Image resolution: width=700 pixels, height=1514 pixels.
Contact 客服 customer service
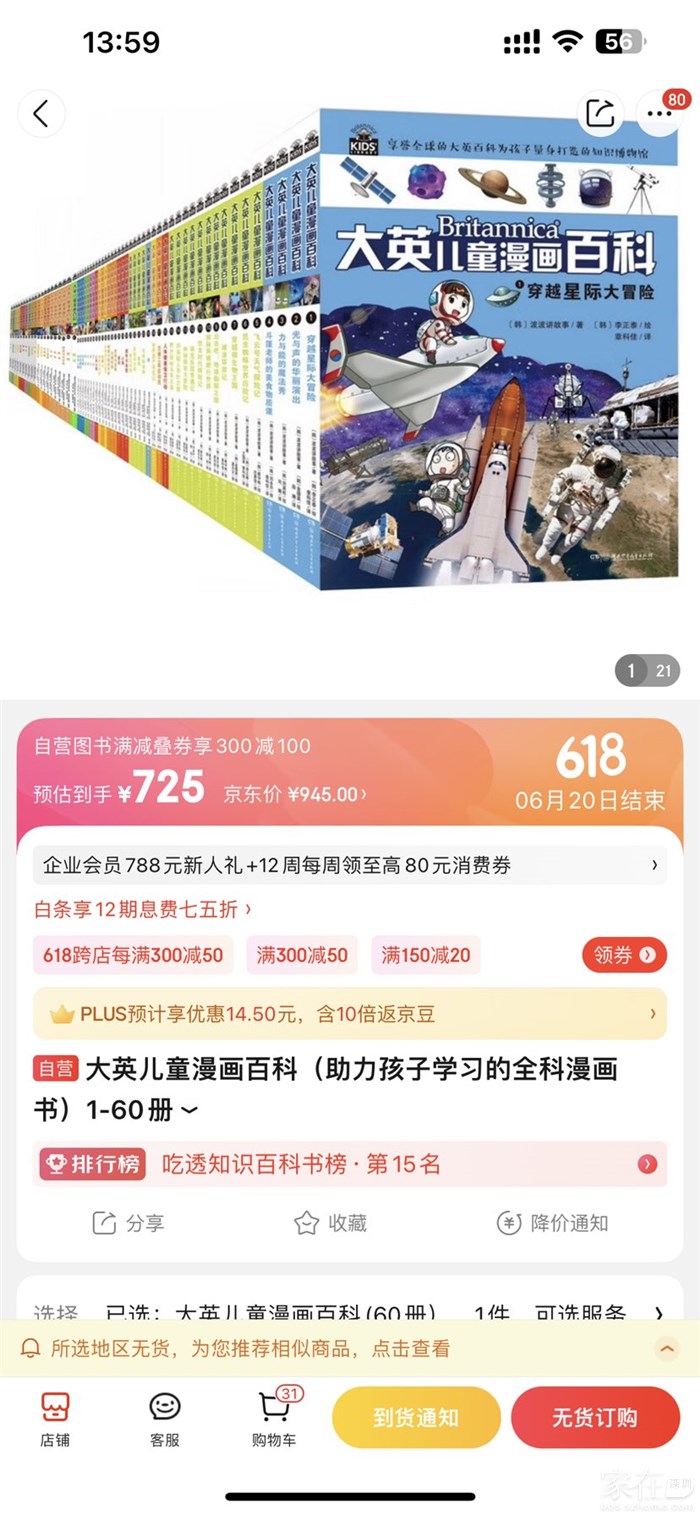(x=165, y=1418)
